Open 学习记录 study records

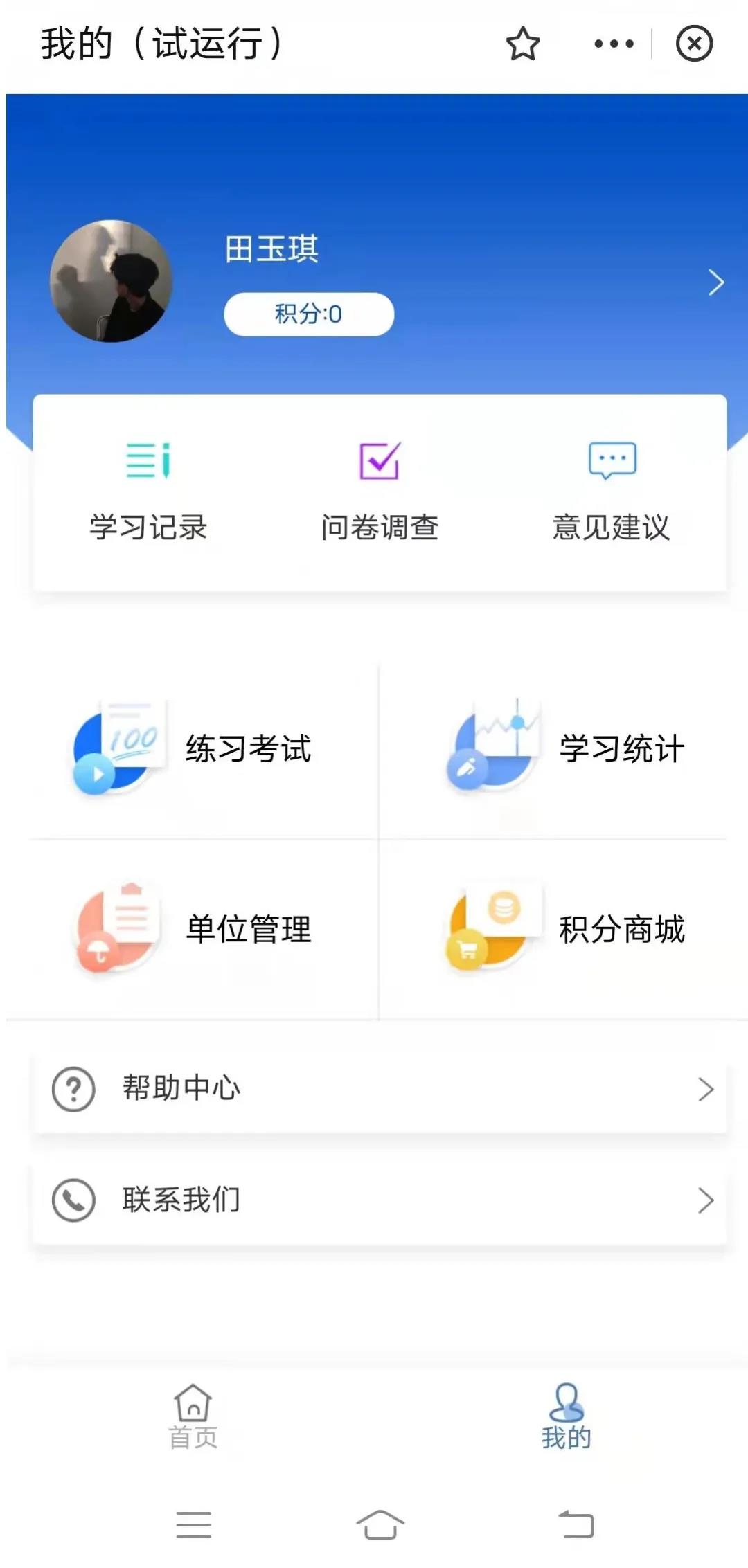148,492
